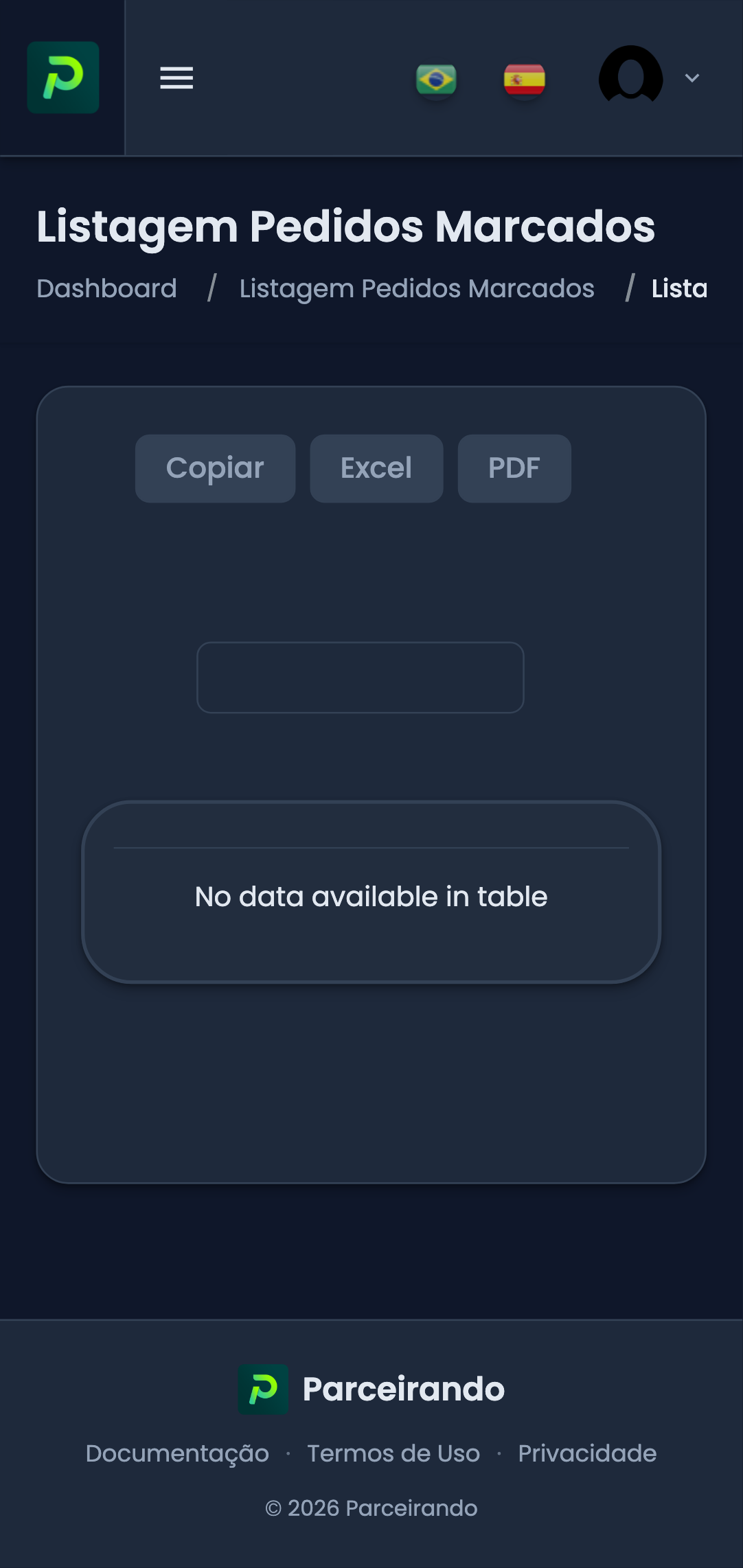Select the Lista breadcrumb item

(678, 288)
